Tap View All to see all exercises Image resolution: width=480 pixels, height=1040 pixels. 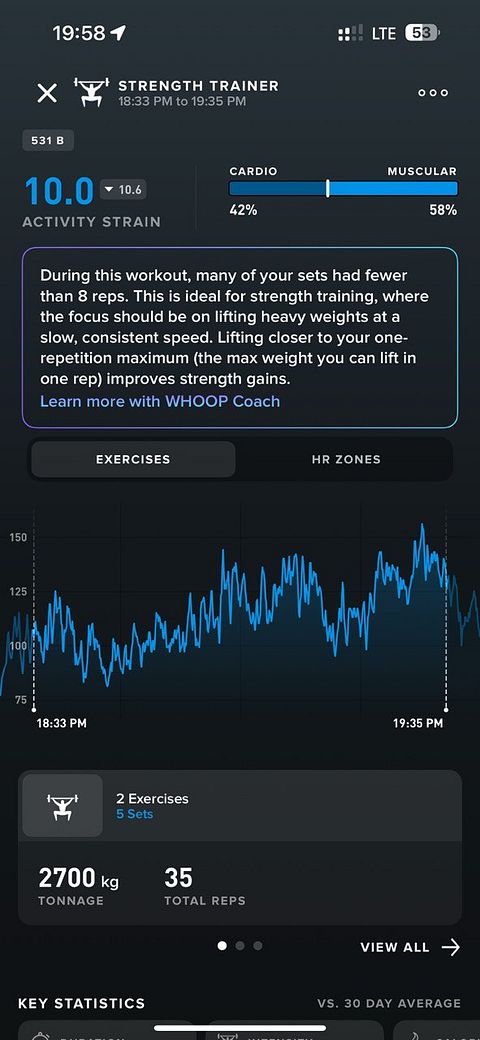click(410, 947)
